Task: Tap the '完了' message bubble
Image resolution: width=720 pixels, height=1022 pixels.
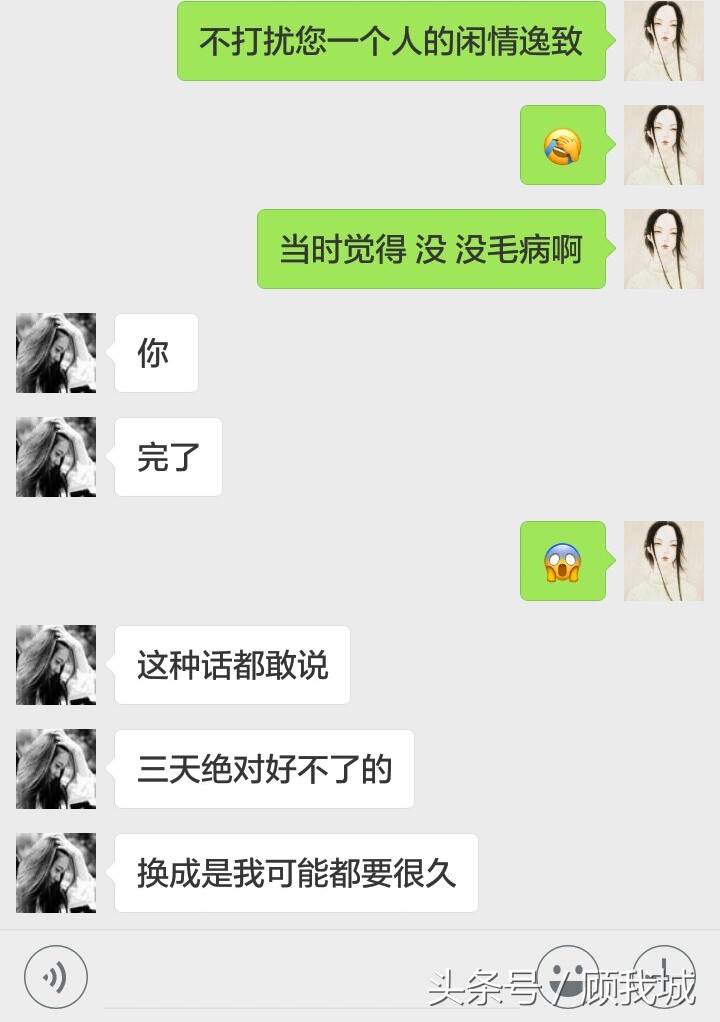Action: pyautogui.click(x=168, y=456)
